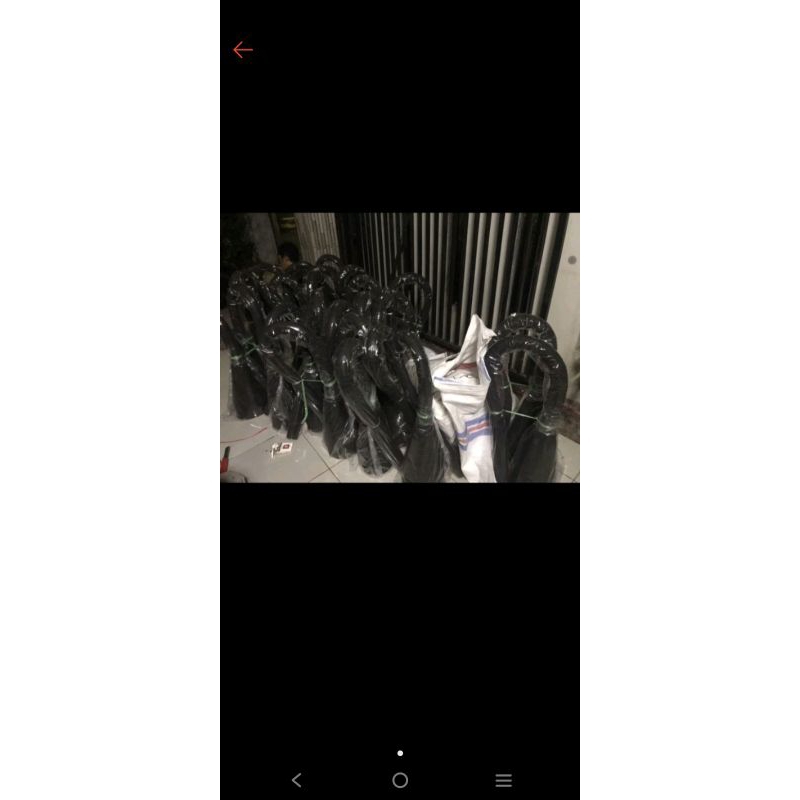Open the recent apps menu

pyautogui.click(x=504, y=780)
